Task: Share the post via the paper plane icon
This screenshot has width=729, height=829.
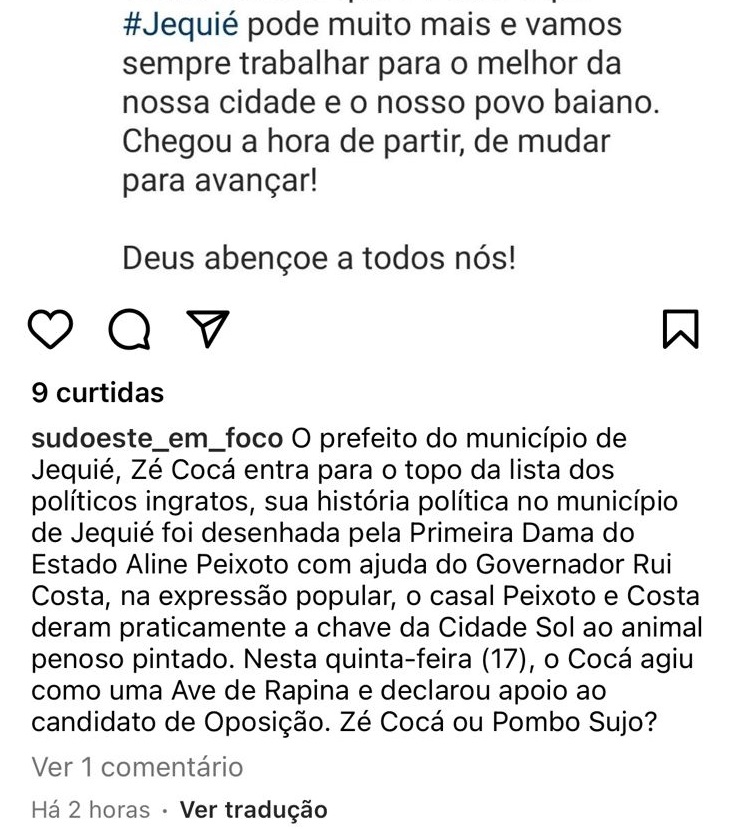Action: point(208,330)
